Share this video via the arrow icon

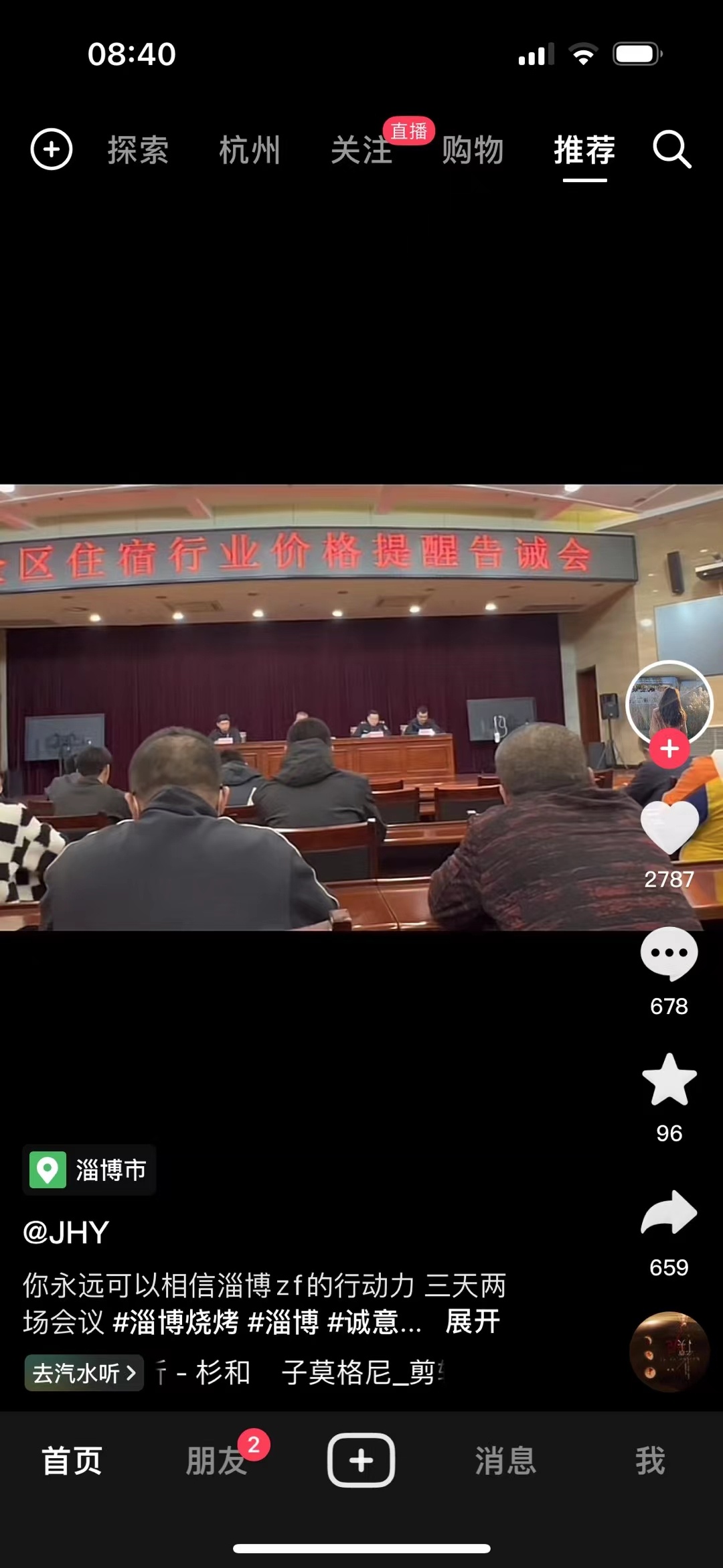pyautogui.click(x=669, y=1212)
